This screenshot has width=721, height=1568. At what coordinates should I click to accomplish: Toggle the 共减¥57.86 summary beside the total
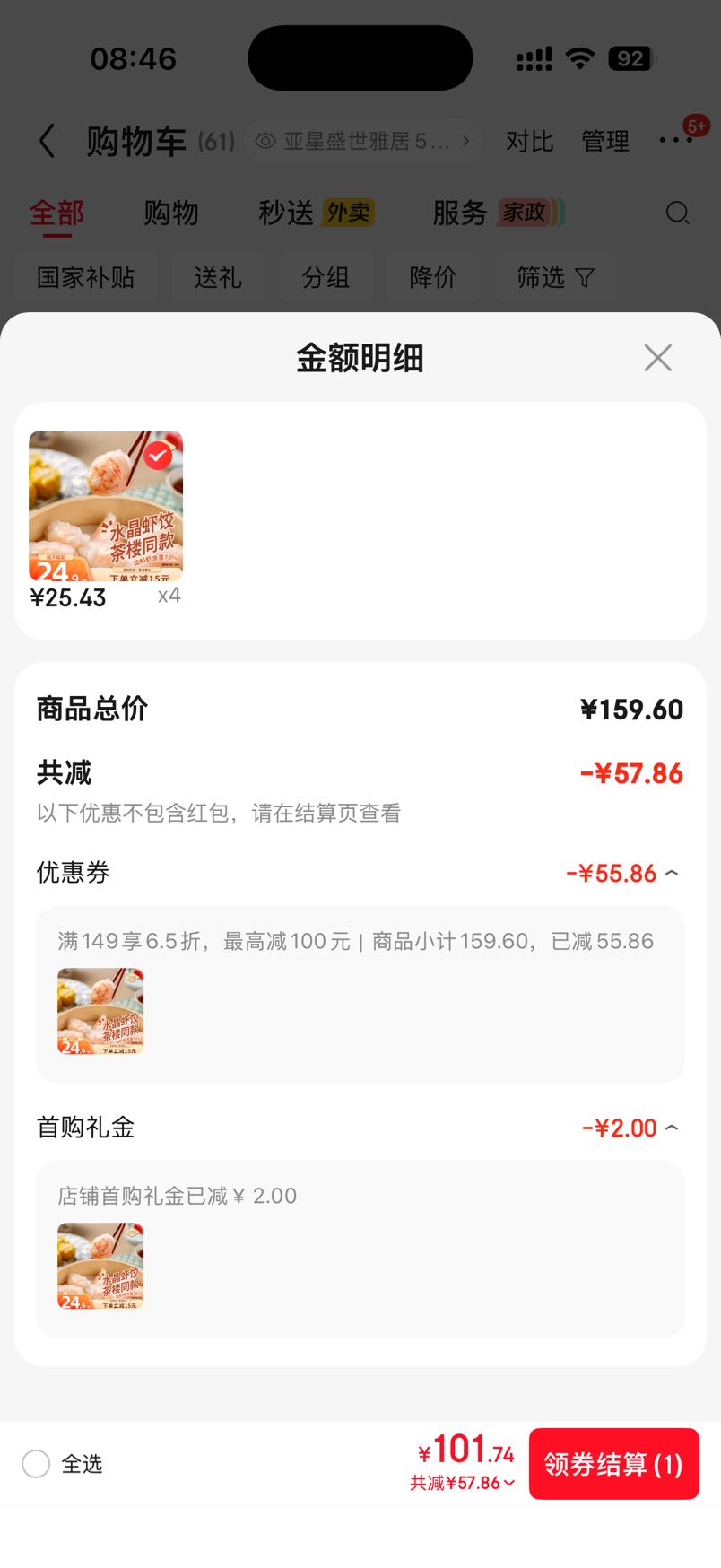click(x=463, y=1483)
